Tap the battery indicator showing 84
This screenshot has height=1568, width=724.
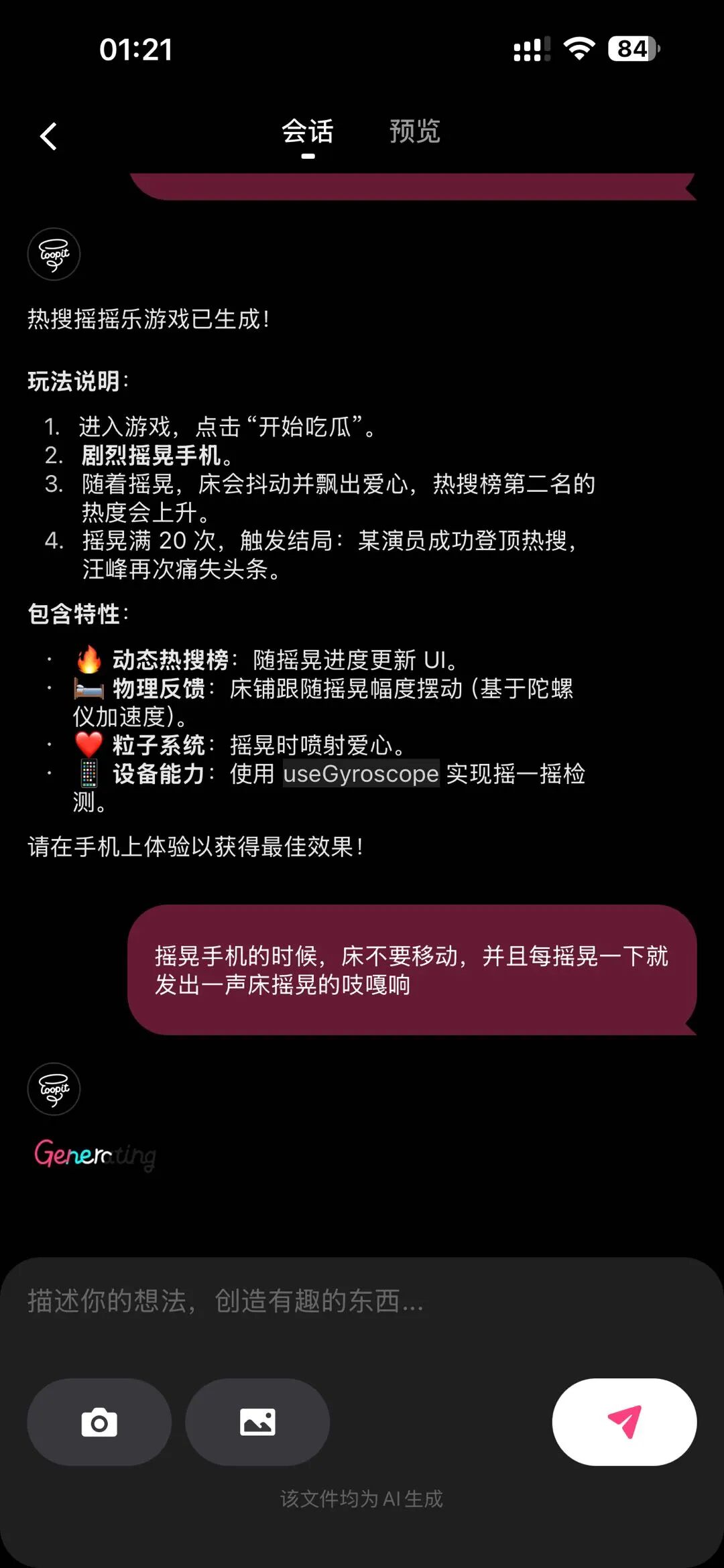(x=632, y=48)
